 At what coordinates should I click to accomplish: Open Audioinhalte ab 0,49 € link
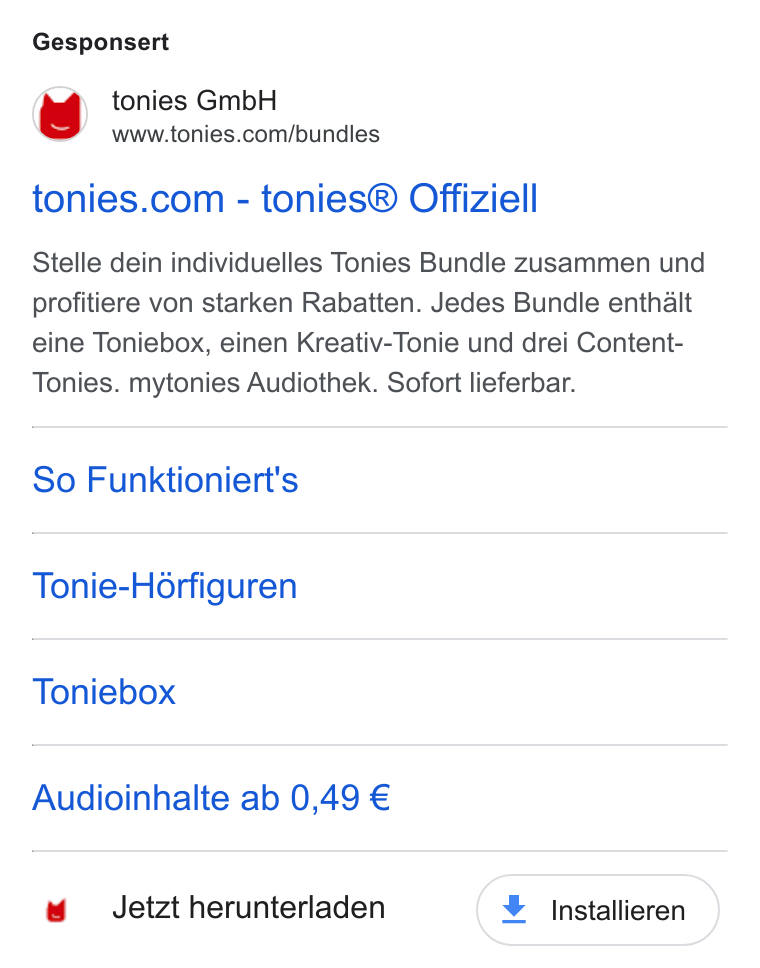tap(211, 798)
